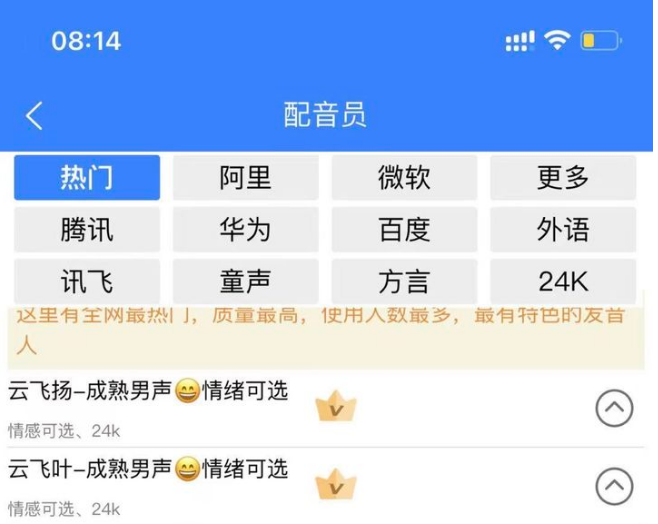Switch to the 百度 category
The height and width of the screenshot is (524, 658).
tap(404, 230)
